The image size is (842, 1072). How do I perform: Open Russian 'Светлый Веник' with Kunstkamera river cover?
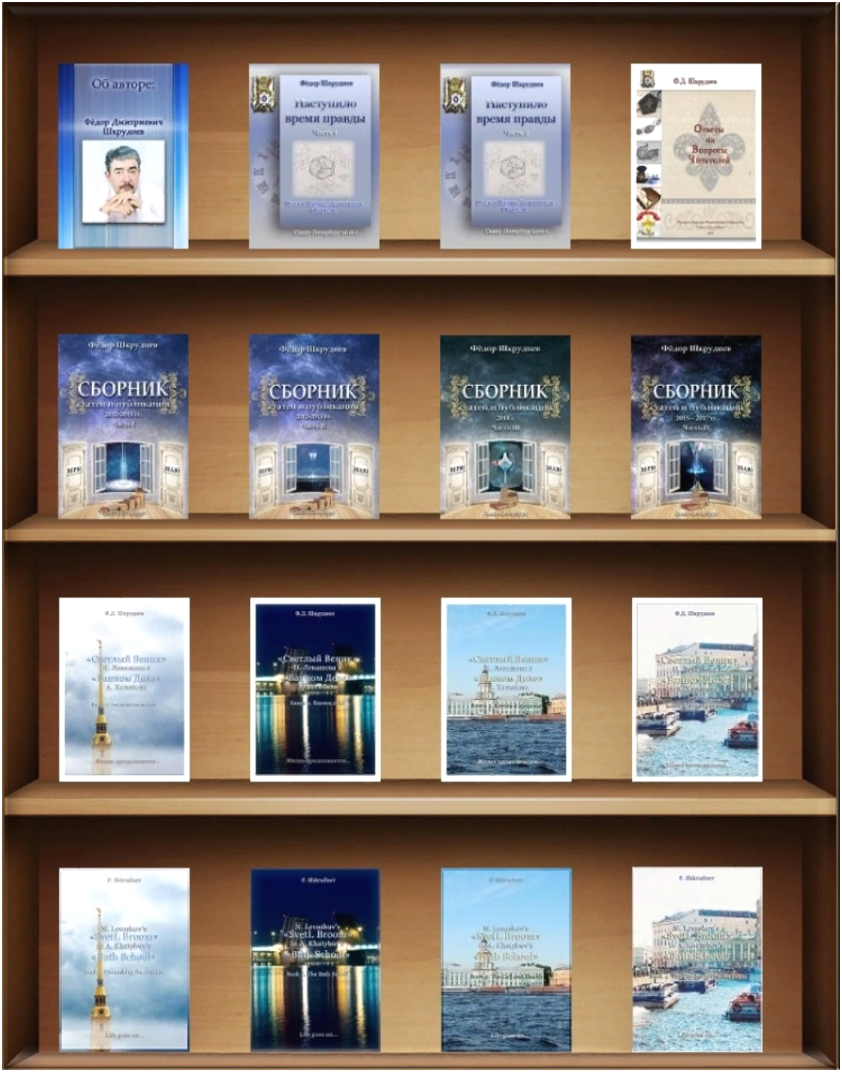[x=506, y=688]
